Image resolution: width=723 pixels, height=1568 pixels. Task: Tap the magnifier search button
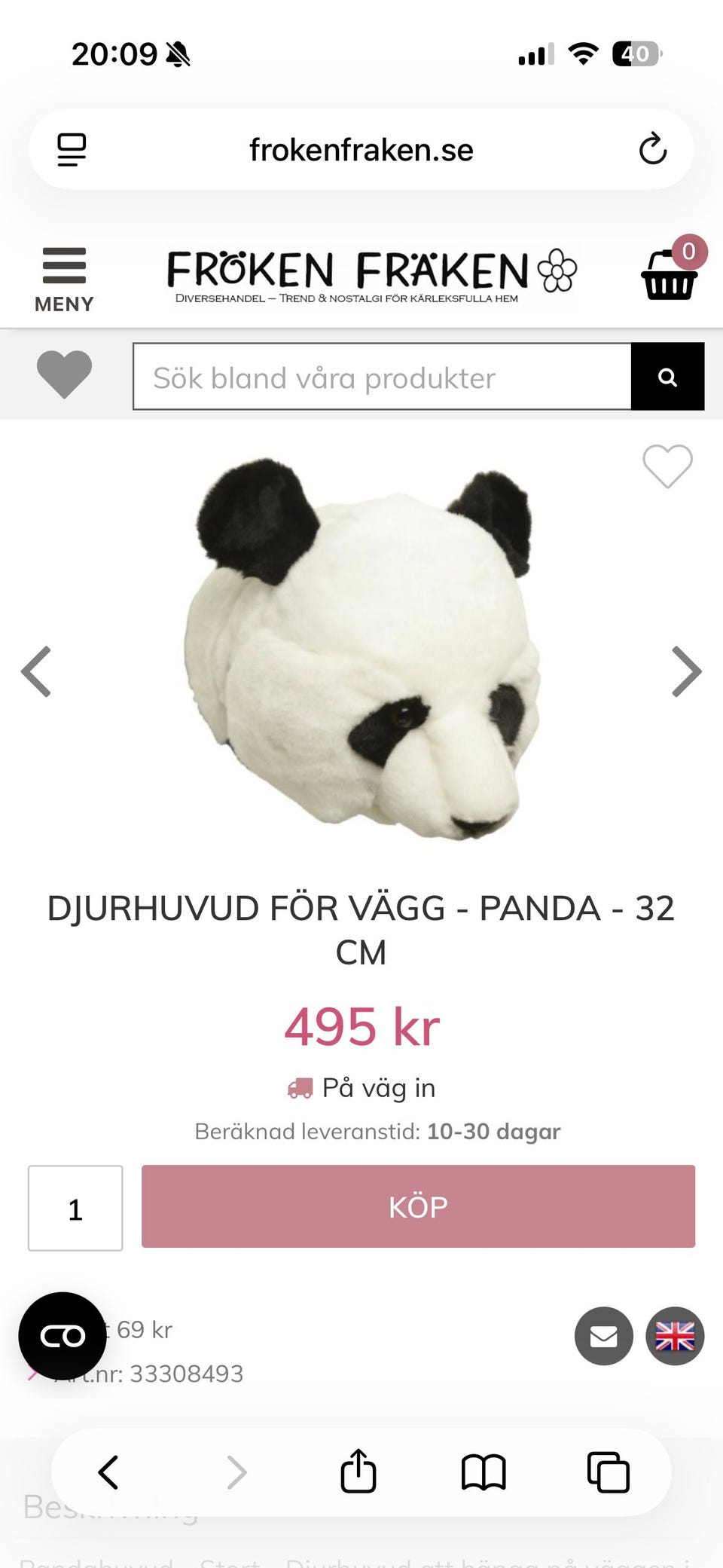pyautogui.click(x=667, y=377)
